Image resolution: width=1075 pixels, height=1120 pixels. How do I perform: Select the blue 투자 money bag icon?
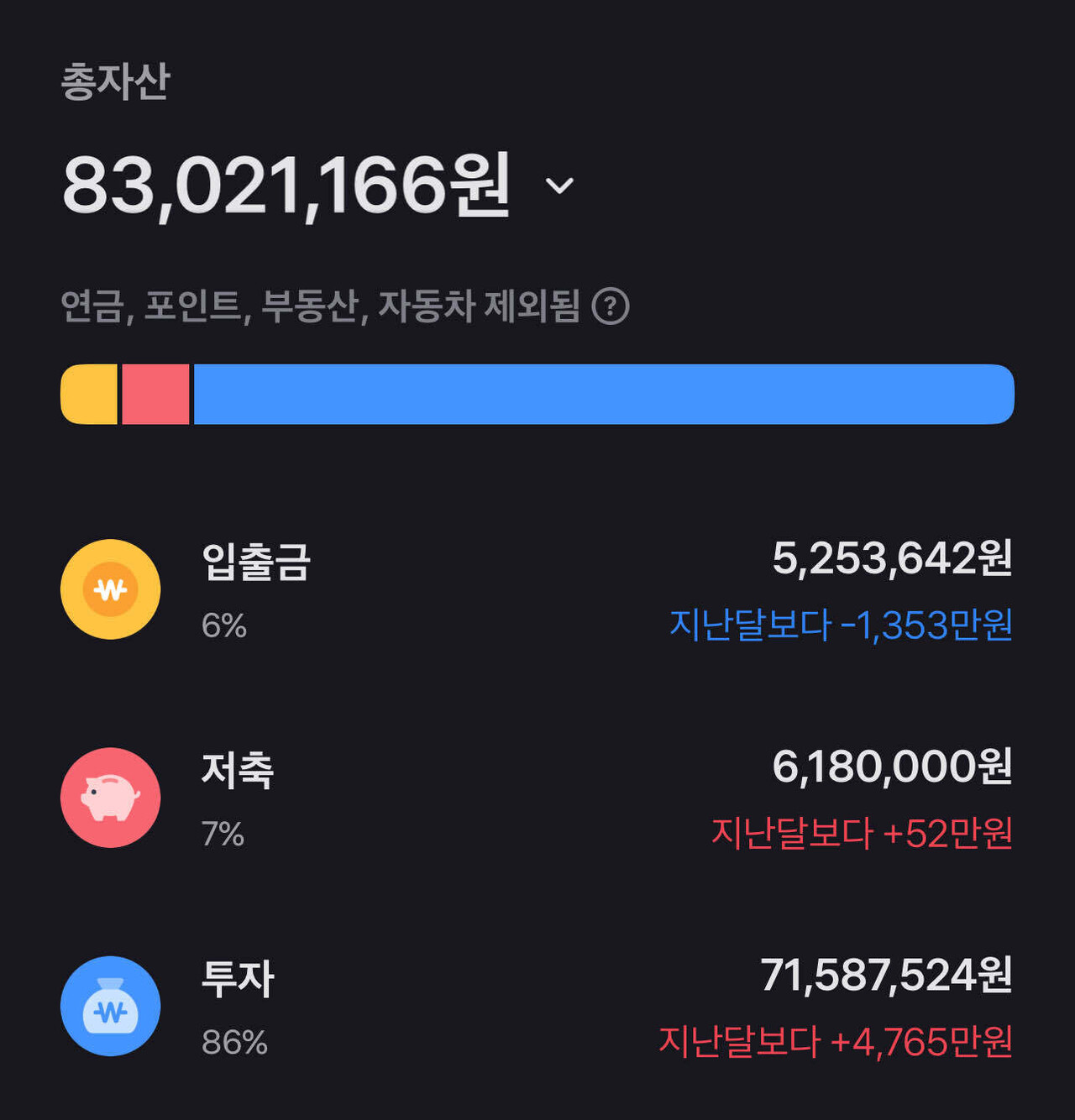[110, 1007]
